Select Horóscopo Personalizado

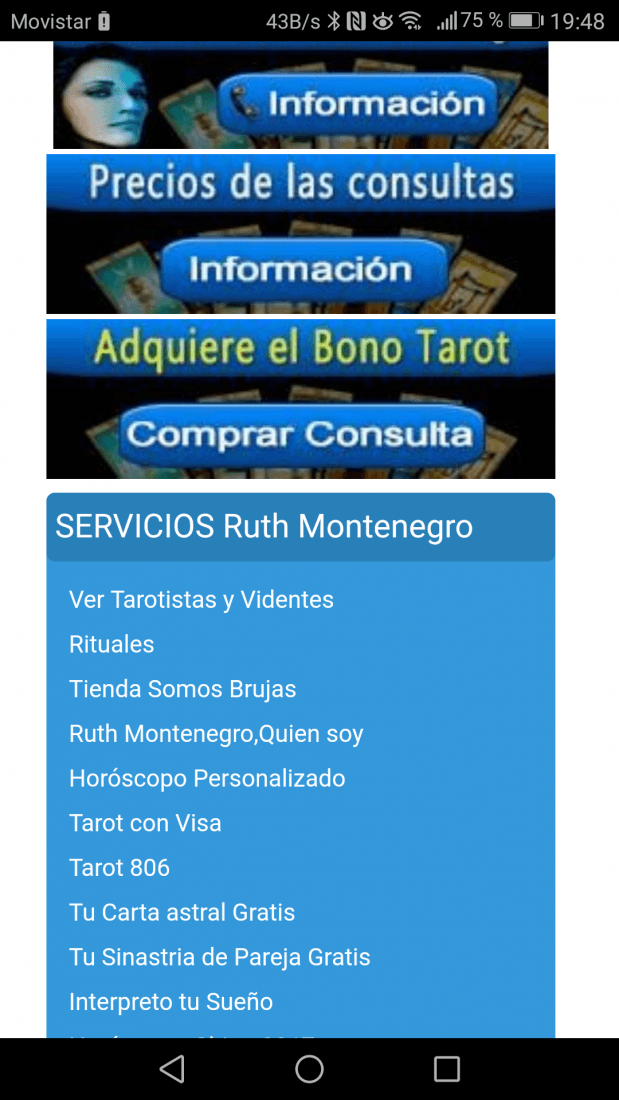pyautogui.click(x=207, y=778)
